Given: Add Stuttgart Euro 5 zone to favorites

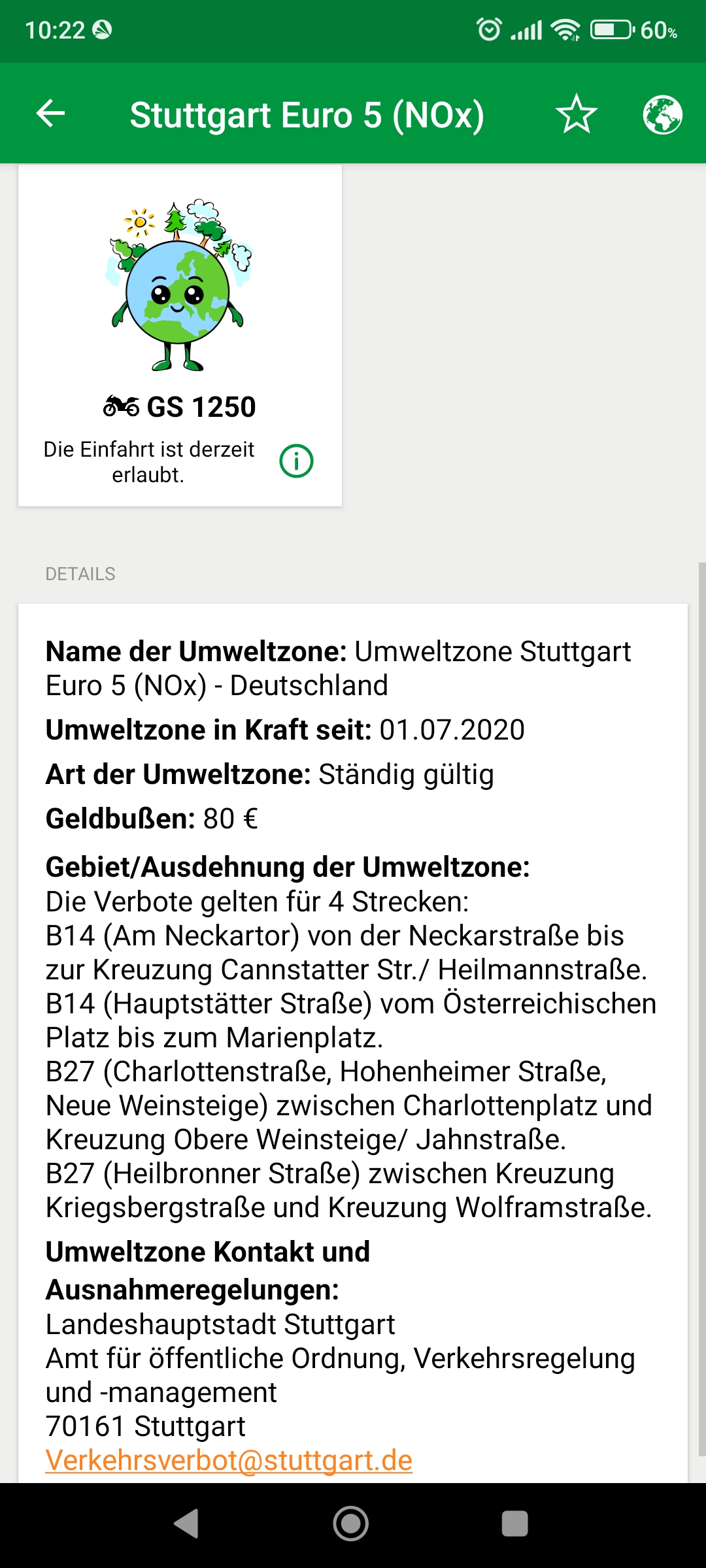Looking at the screenshot, I should 576,114.
